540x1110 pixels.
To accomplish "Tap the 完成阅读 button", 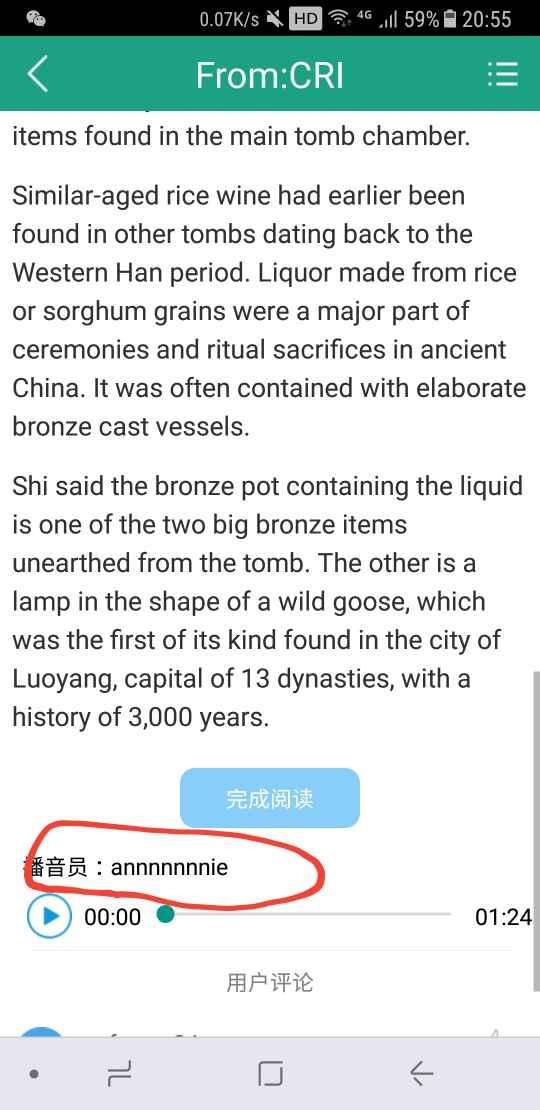I will click(270, 798).
